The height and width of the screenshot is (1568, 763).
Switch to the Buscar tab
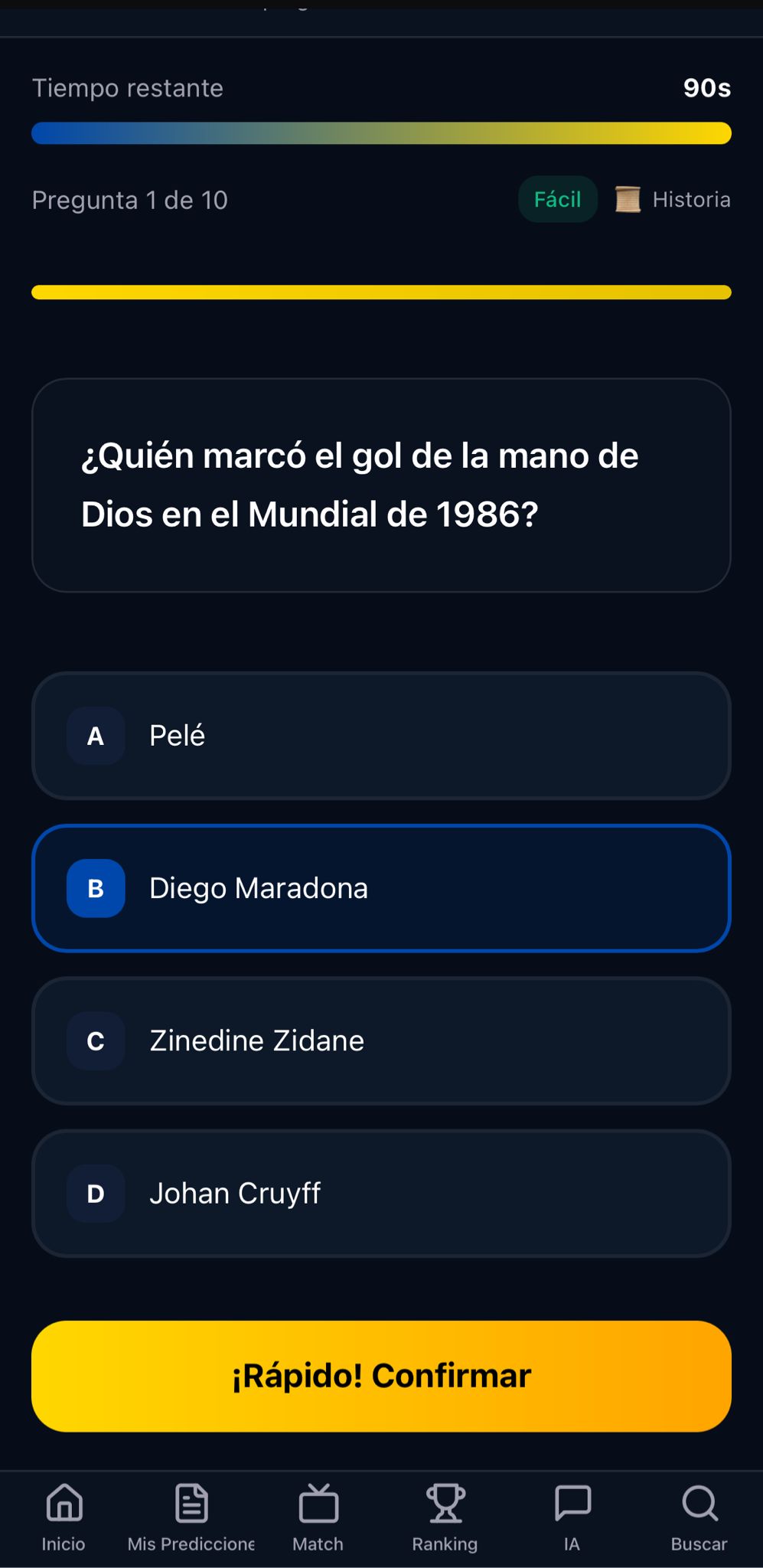pos(699,1517)
